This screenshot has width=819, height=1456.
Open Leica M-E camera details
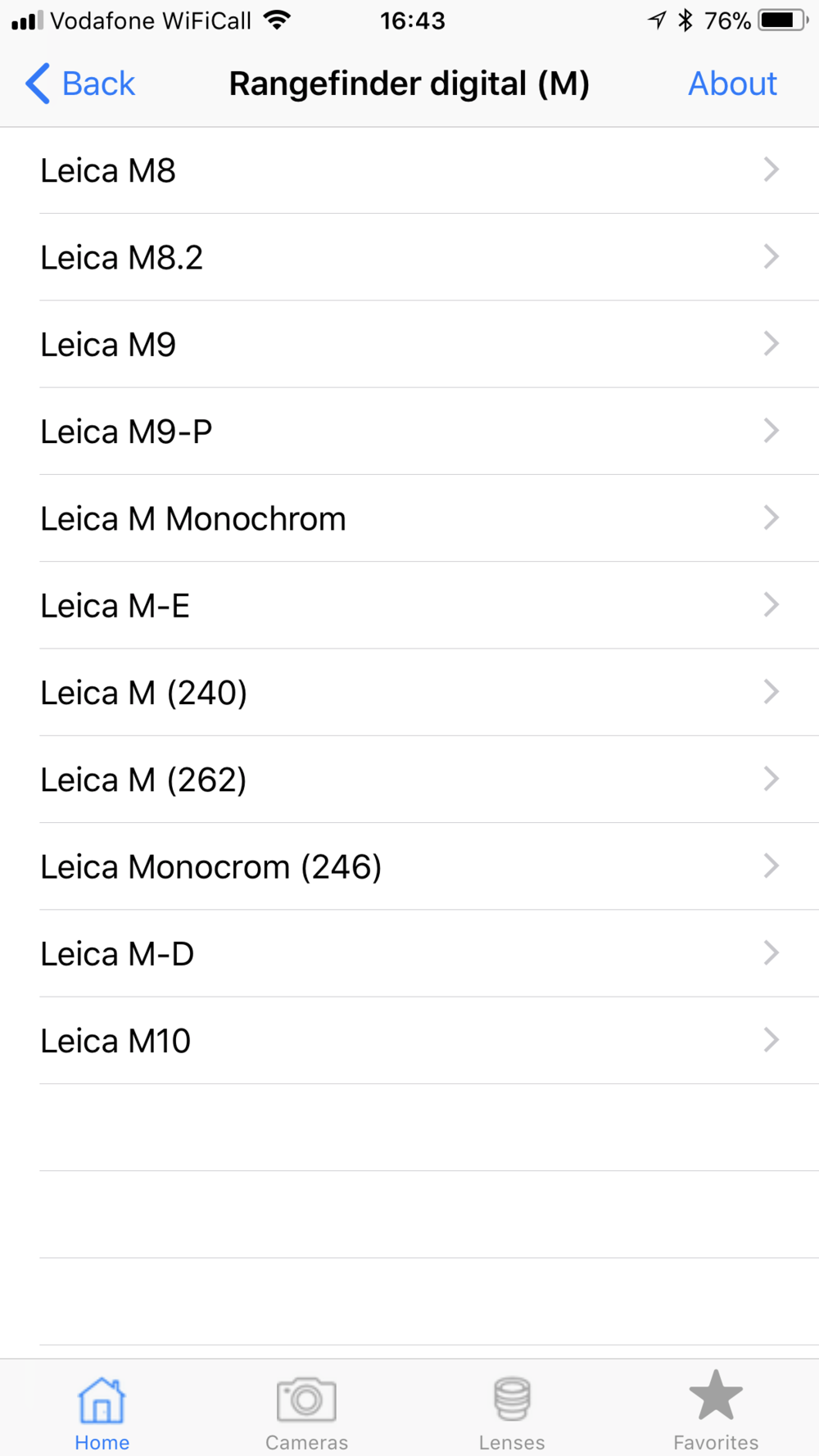click(x=409, y=605)
